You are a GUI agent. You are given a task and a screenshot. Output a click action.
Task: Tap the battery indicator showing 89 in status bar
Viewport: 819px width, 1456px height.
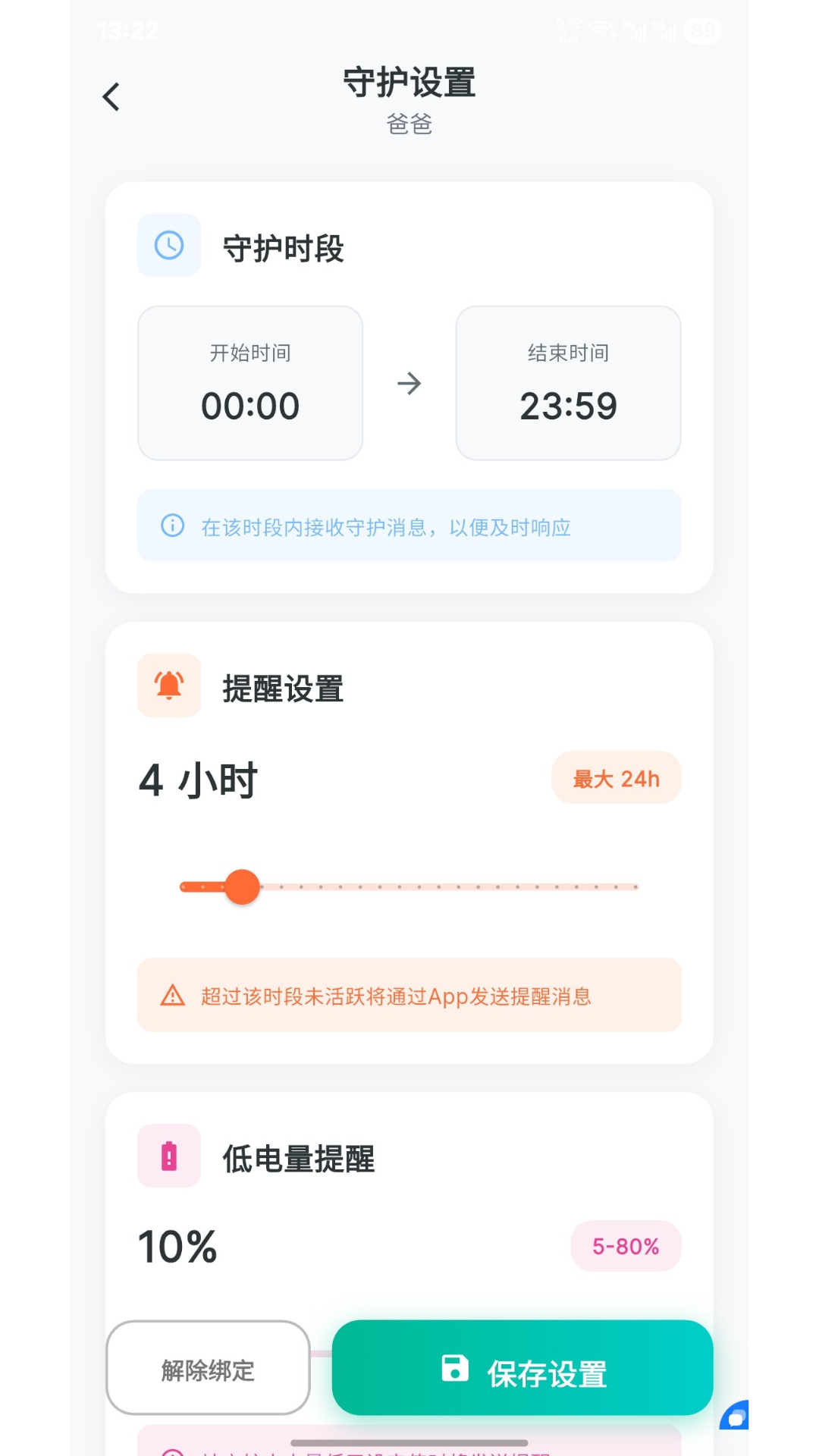(x=701, y=29)
